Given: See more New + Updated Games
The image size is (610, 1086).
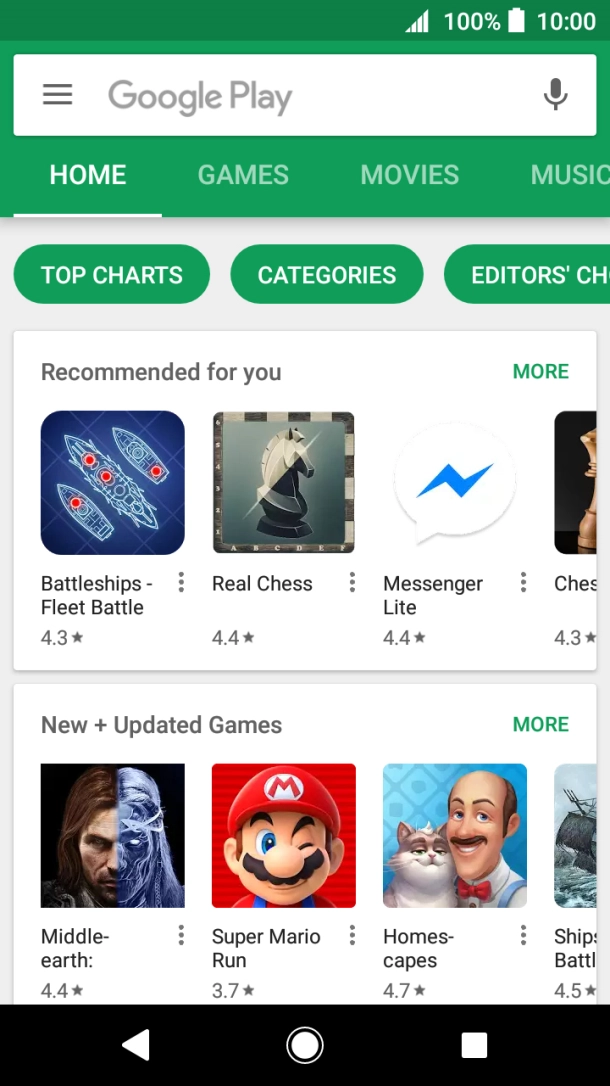Looking at the screenshot, I should 541,724.
